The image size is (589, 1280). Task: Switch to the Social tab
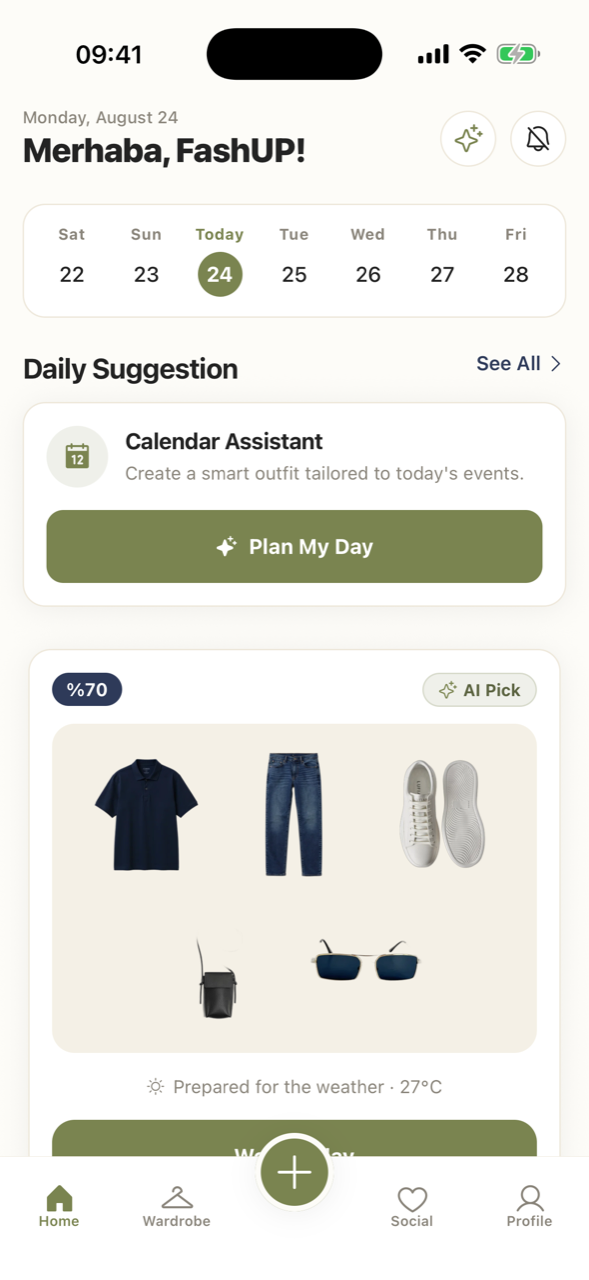(412, 1206)
